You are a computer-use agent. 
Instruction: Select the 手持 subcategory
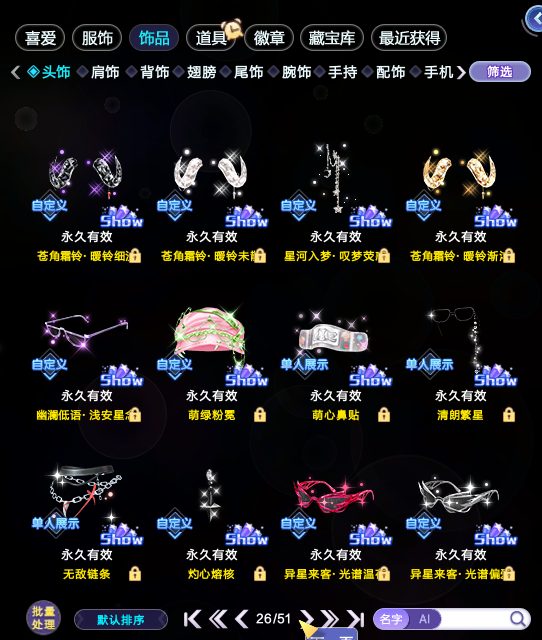pyautogui.click(x=342, y=72)
